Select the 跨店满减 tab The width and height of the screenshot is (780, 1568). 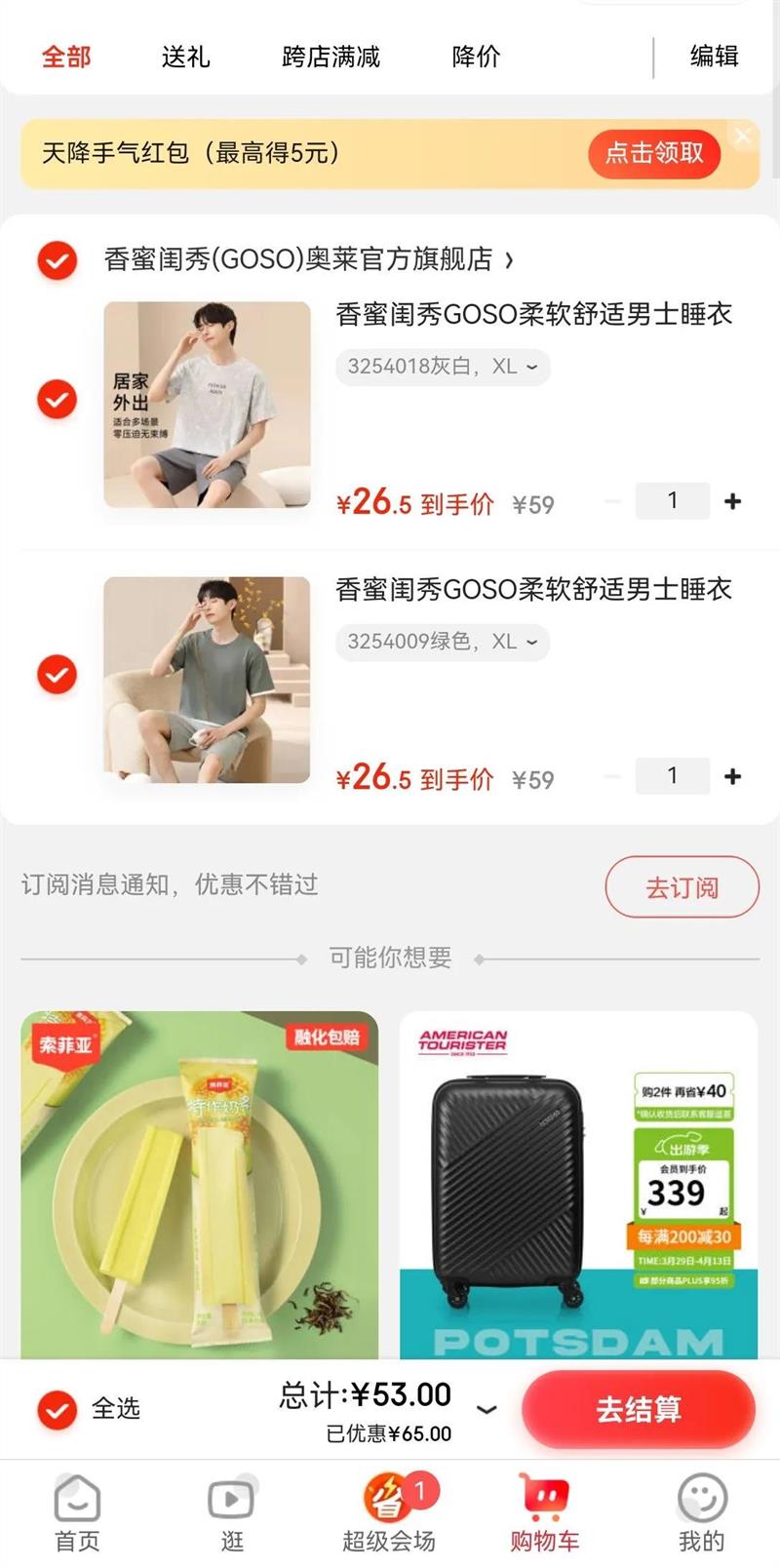coord(329,58)
